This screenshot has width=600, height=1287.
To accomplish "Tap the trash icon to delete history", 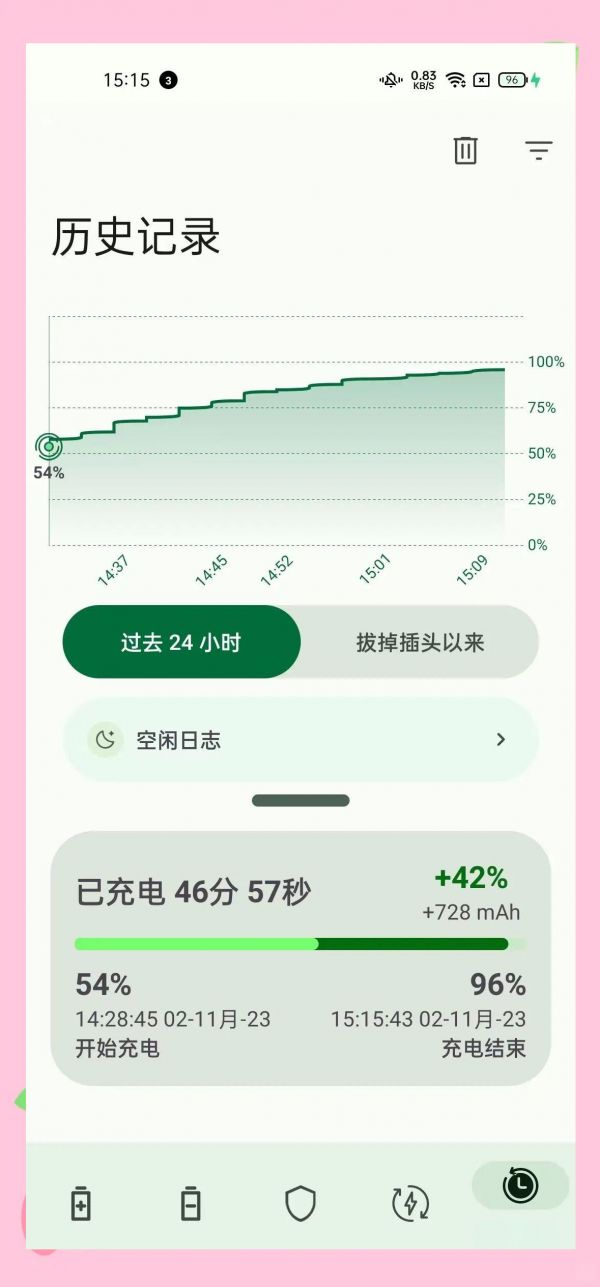I will click(x=466, y=150).
